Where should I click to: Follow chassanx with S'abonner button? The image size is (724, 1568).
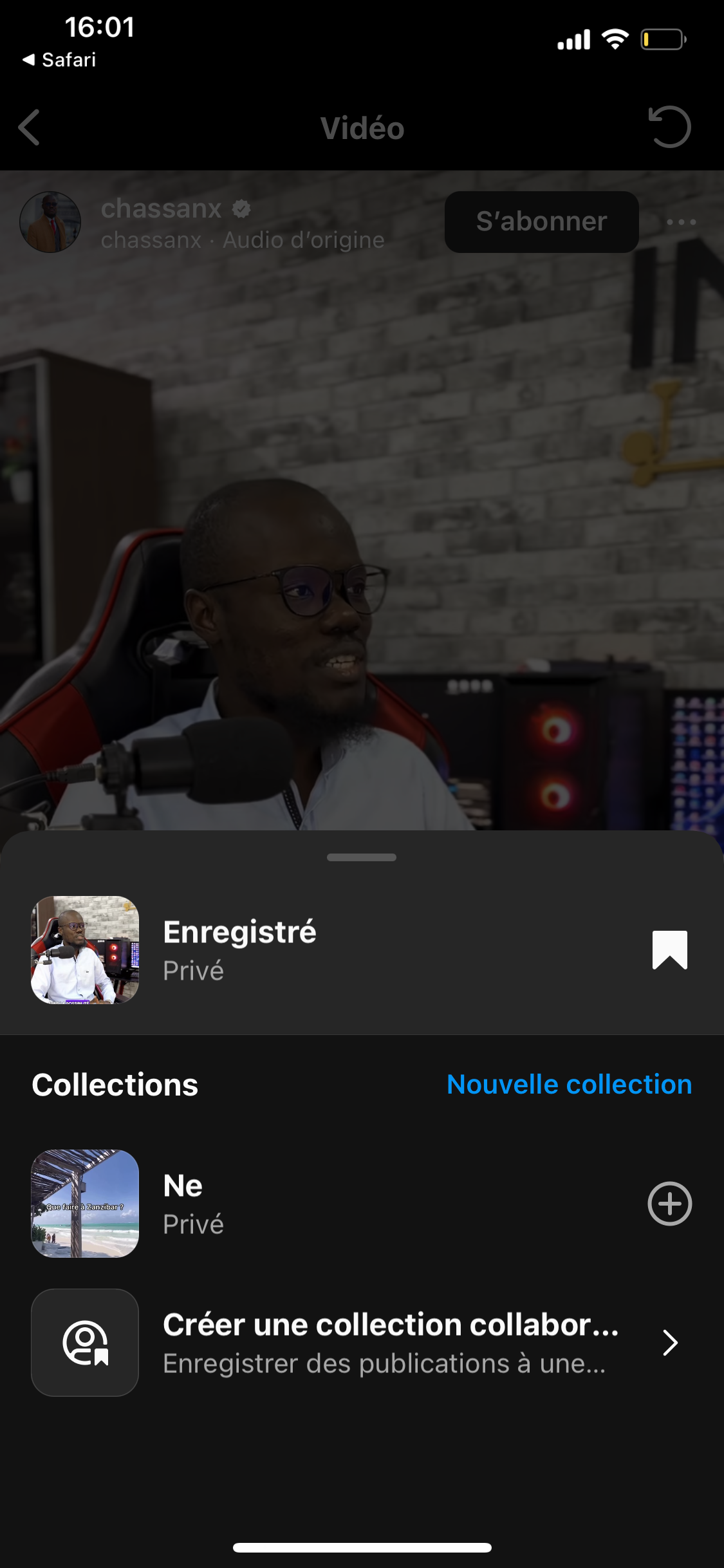click(x=541, y=221)
